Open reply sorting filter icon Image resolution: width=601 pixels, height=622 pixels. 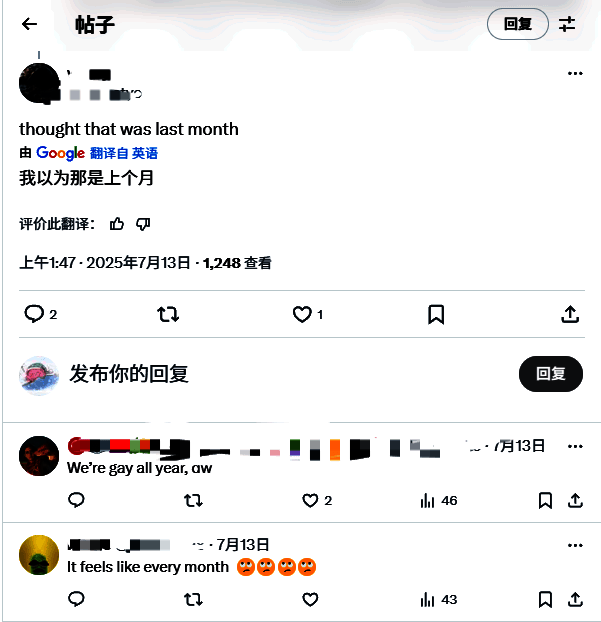point(567,25)
